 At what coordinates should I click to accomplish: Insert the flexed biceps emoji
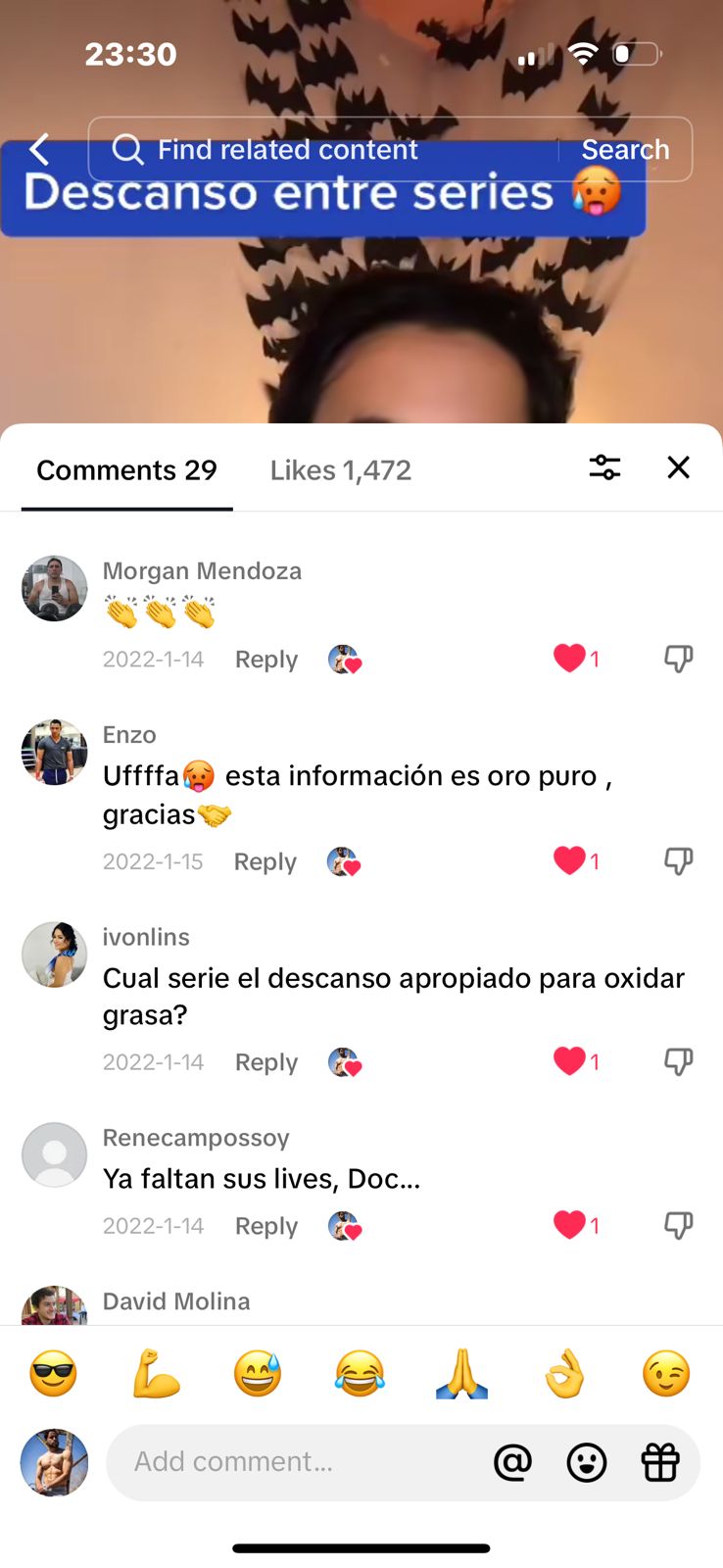click(x=156, y=1373)
